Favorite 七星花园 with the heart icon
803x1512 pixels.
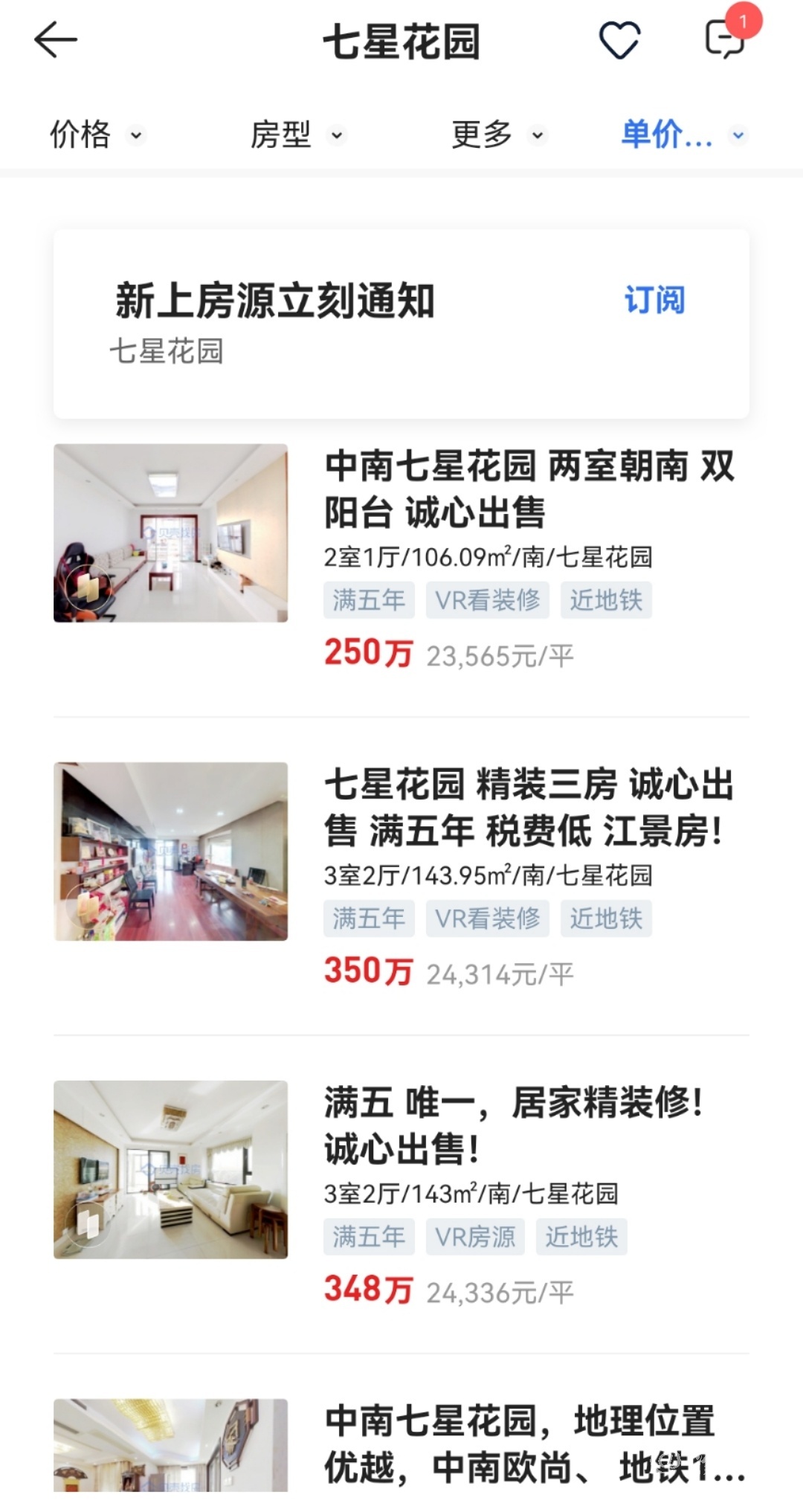(619, 40)
